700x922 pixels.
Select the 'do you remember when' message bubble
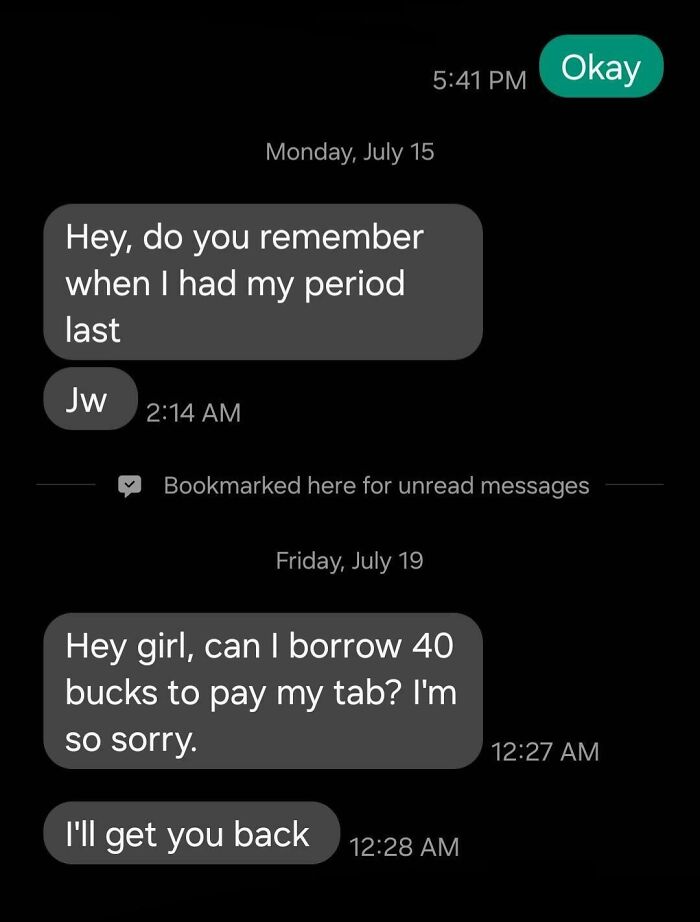click(x=262, y=282)
